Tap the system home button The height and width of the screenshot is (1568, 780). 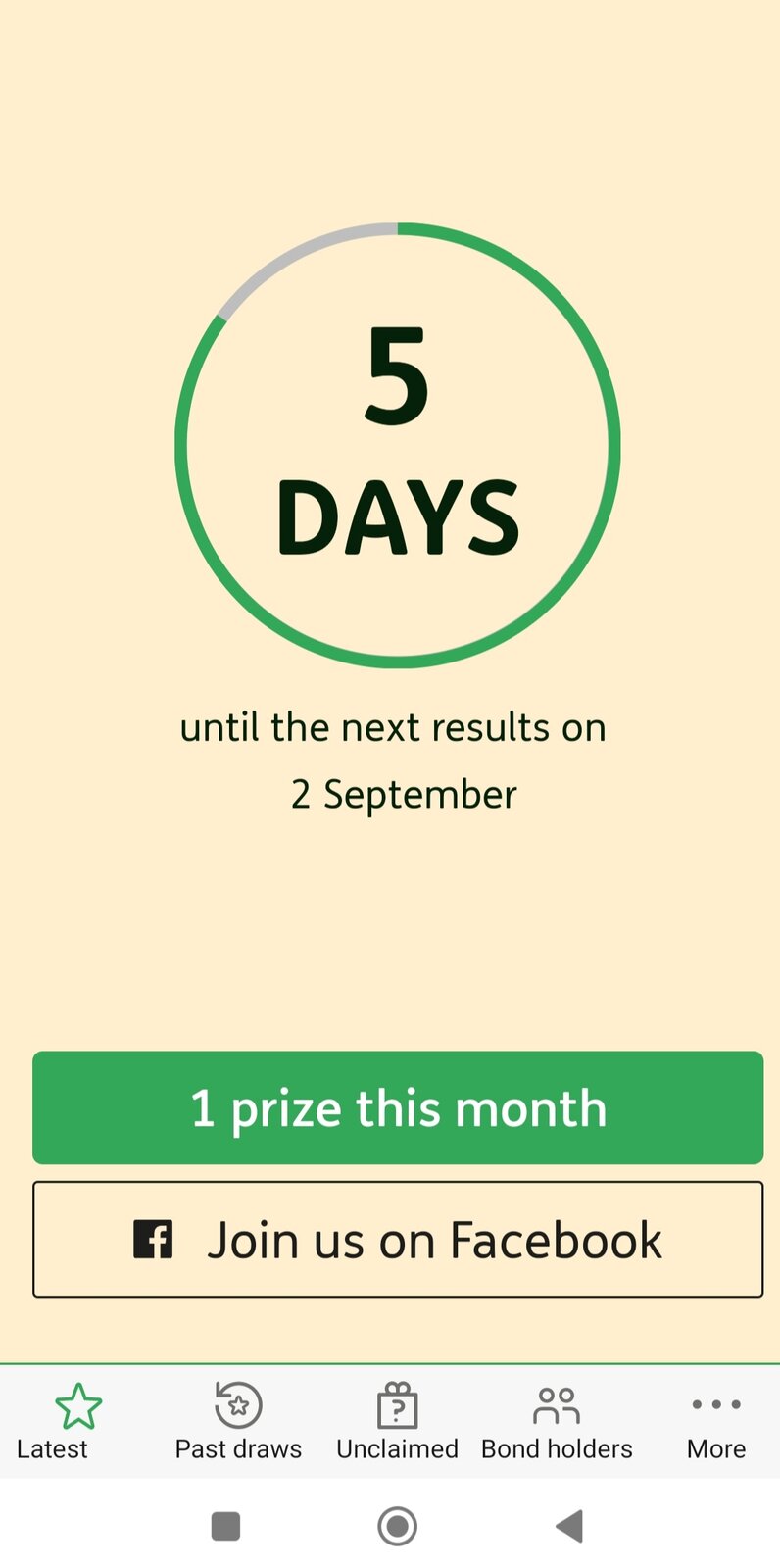pos(397,1526)
